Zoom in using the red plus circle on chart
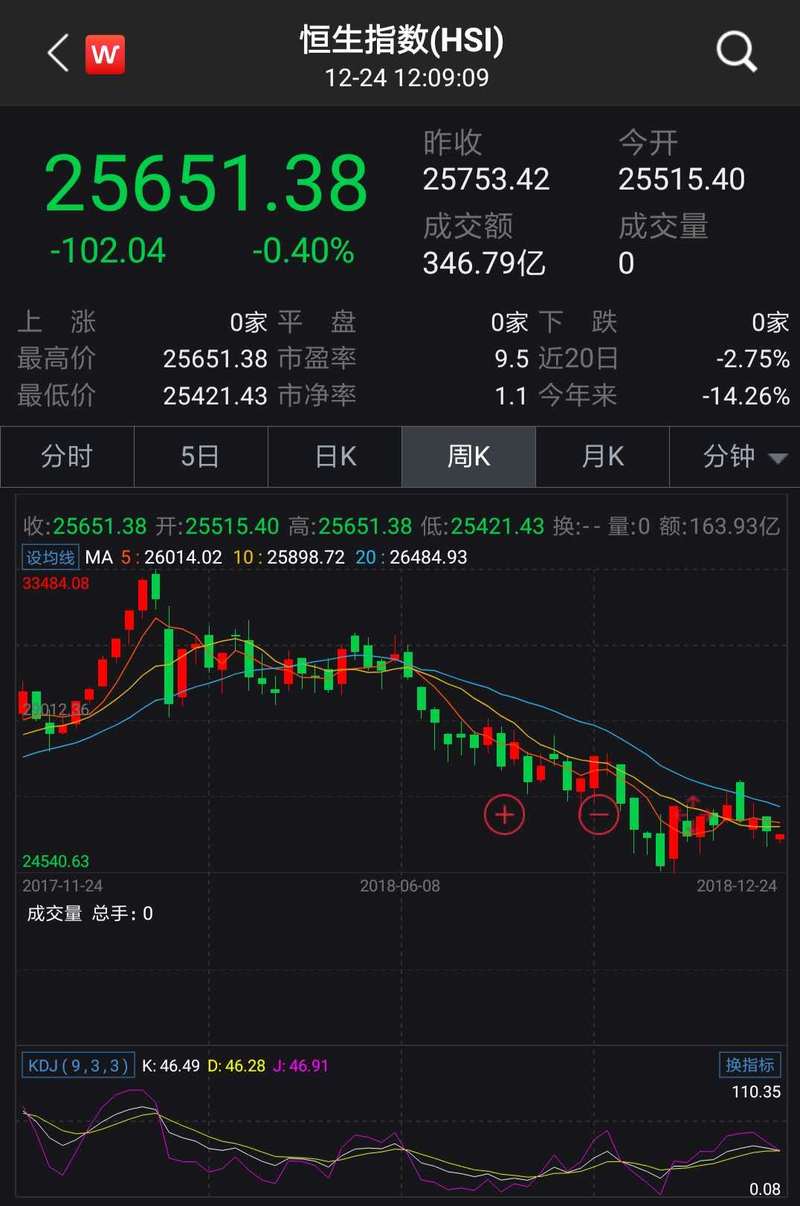This screenshot has height=1206, width=800. pyautogui.click(x=505, y=815)
